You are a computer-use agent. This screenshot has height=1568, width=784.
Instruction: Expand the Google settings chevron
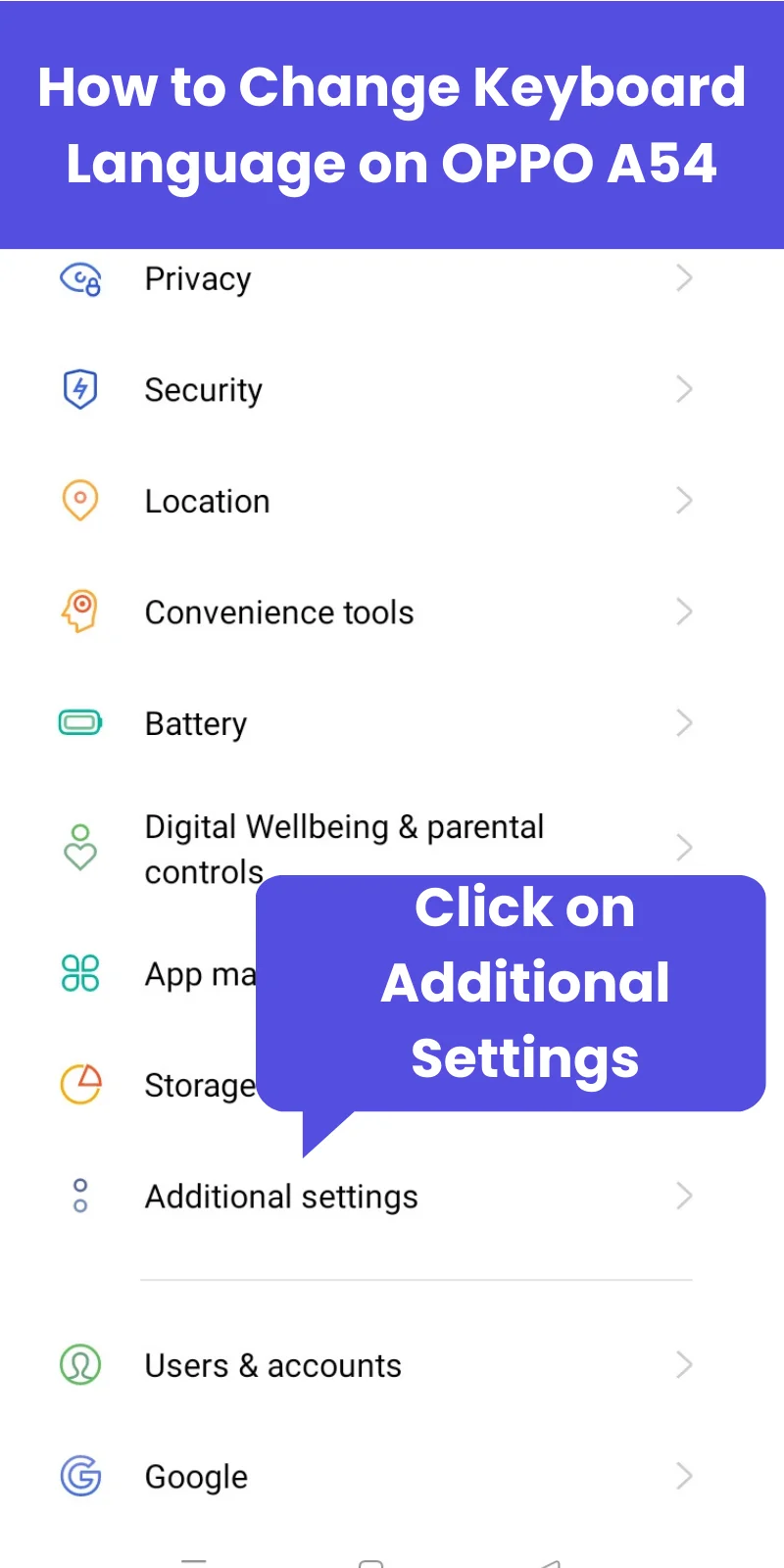coord(685,1476)
